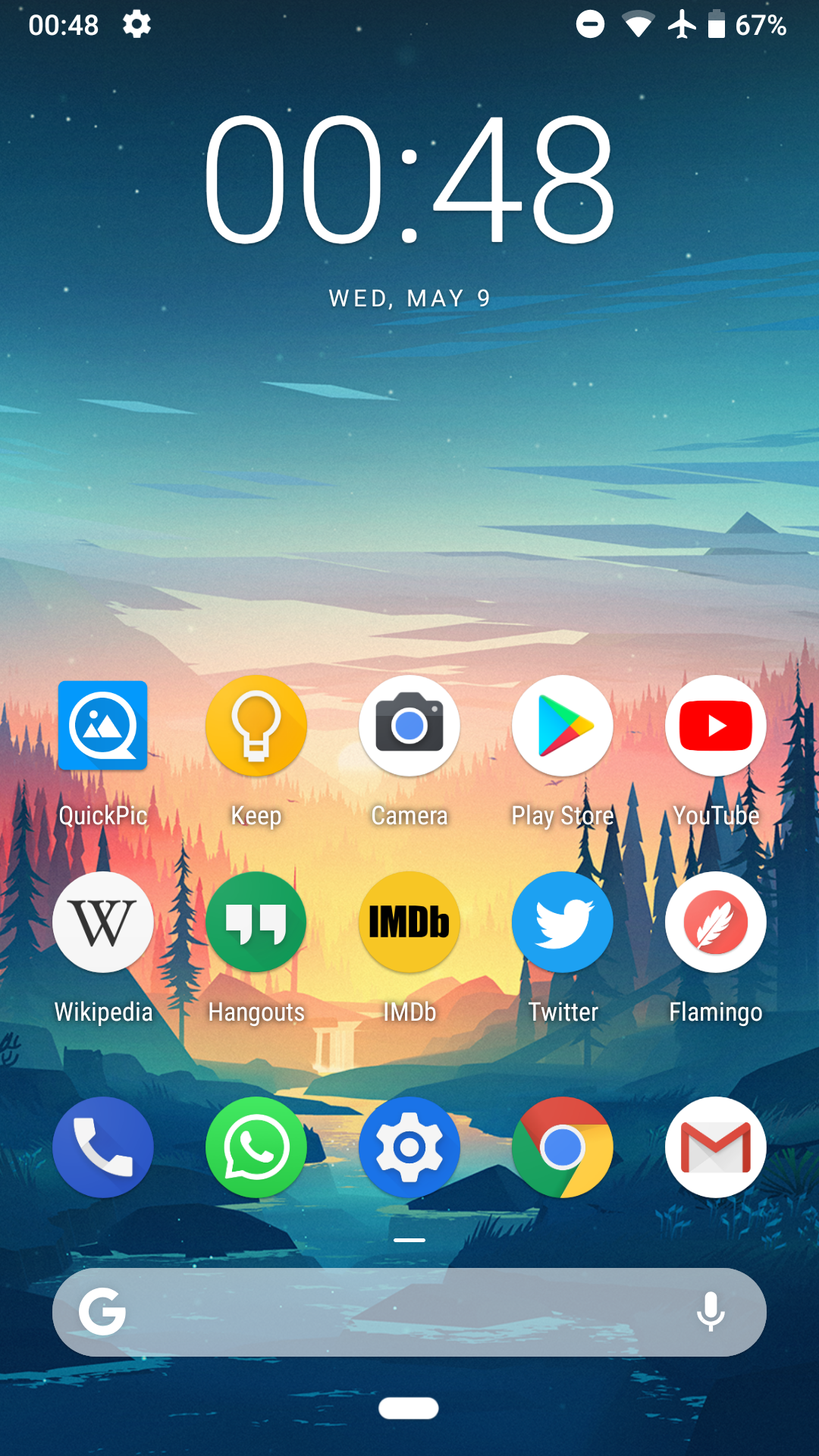Image resolution: width=819 pixels, height=1456 pixels.
Task: Open the IMDb app
Action: pyautogui.click(x=409, y=922)
